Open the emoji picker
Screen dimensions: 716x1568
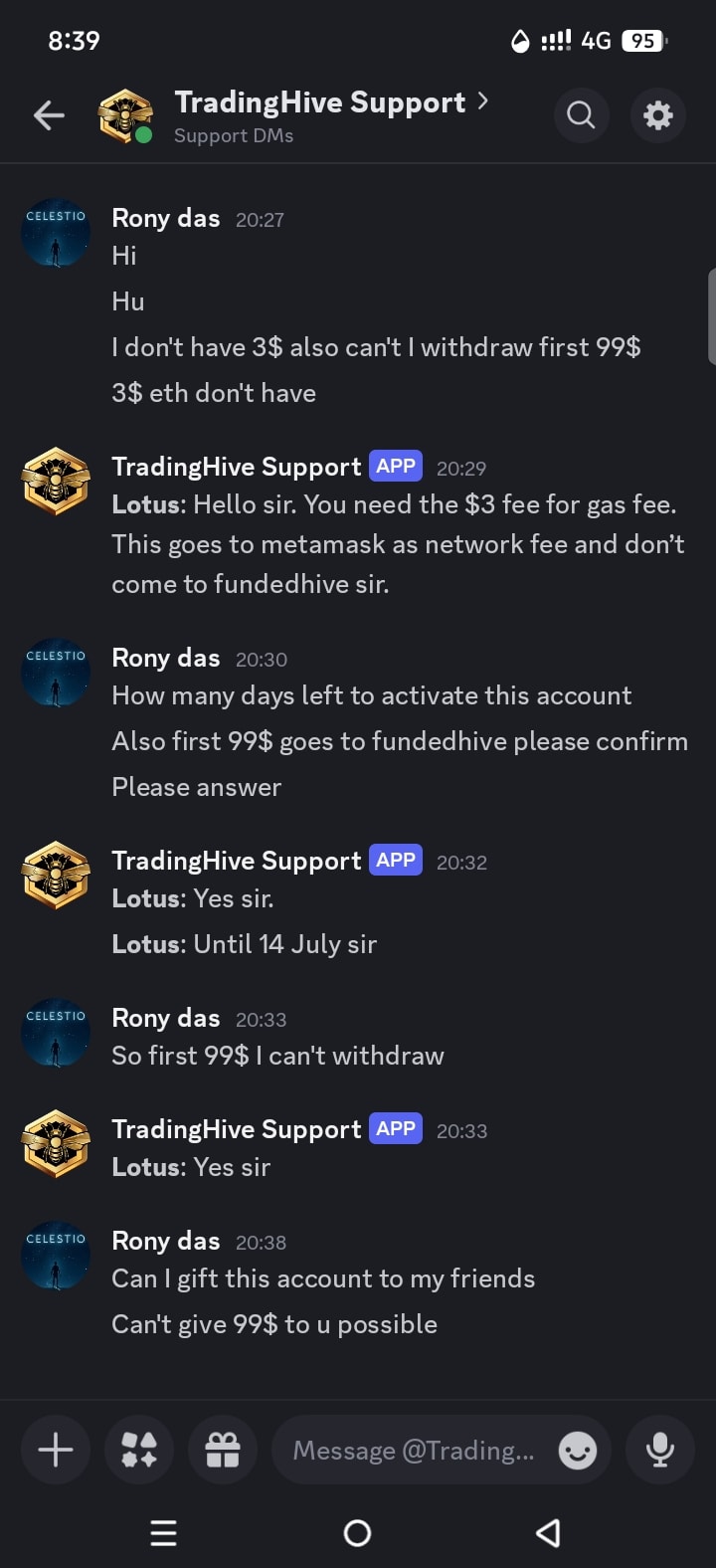578,1451
